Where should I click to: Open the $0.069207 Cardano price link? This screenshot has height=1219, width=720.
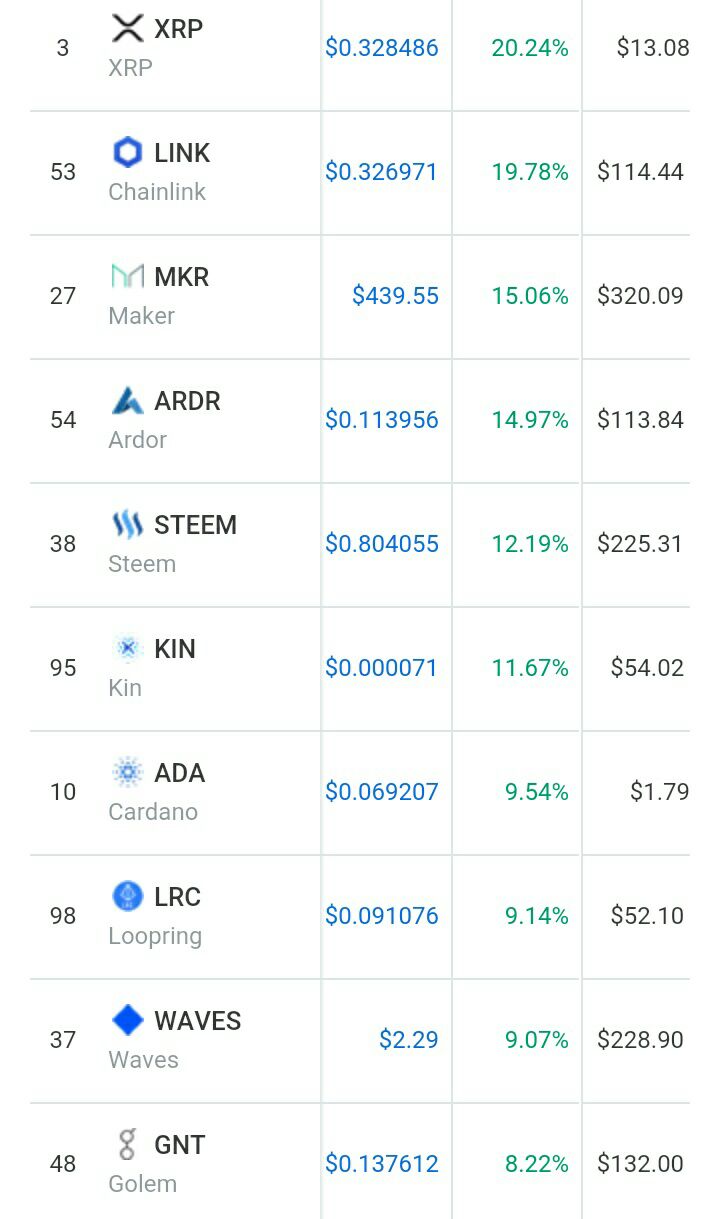click(x=381, y=792)
